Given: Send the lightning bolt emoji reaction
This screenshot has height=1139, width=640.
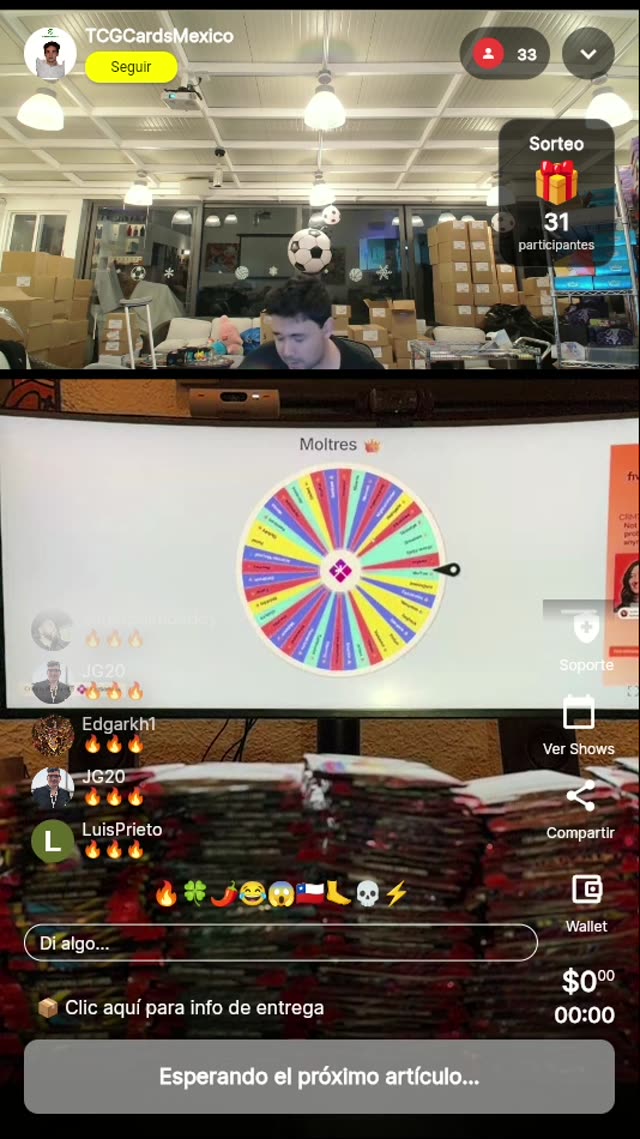Looking at the screenshot, I should click(396, 894).
